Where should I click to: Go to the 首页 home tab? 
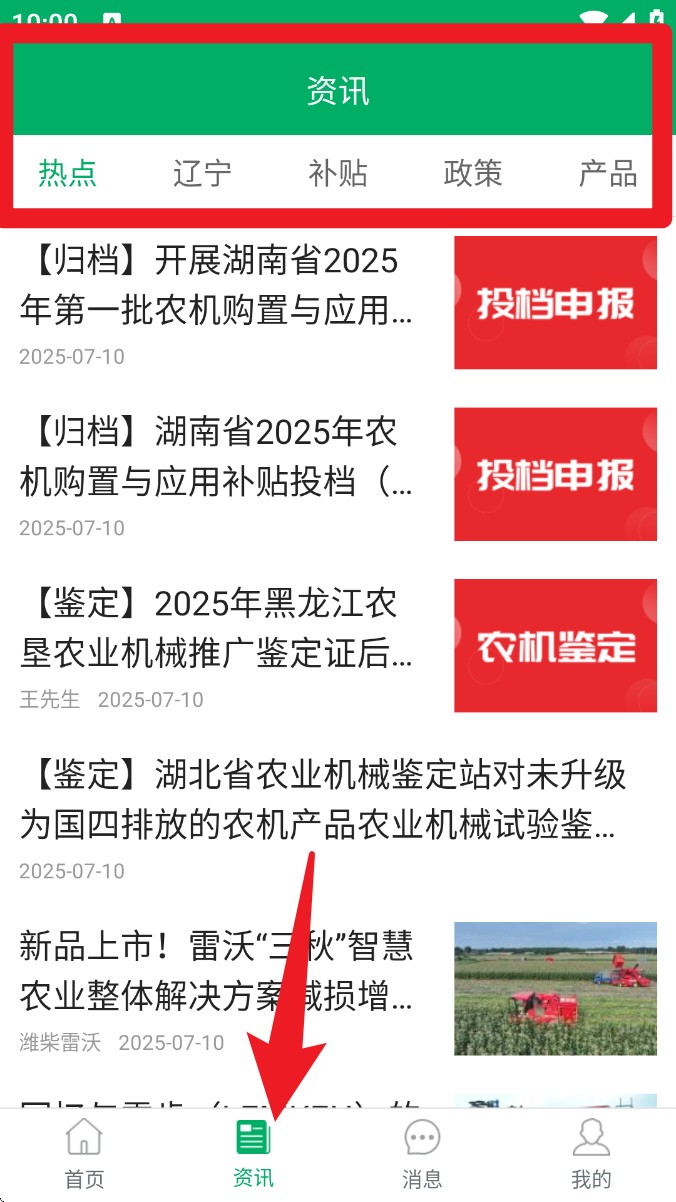coord(84,1154)
